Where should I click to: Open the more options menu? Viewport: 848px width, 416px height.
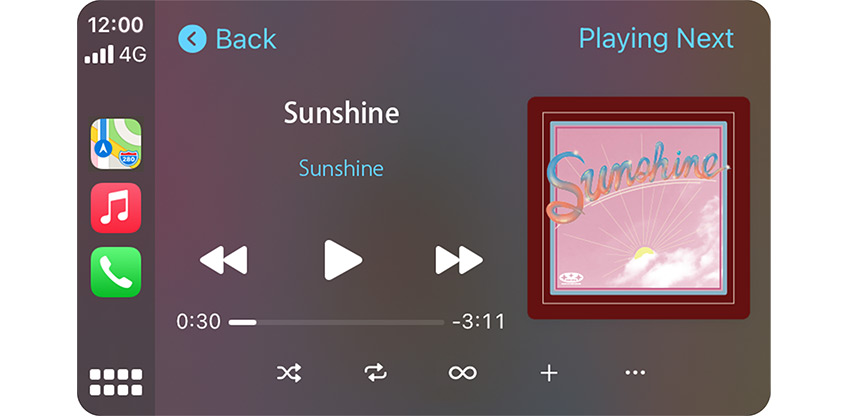635,373
